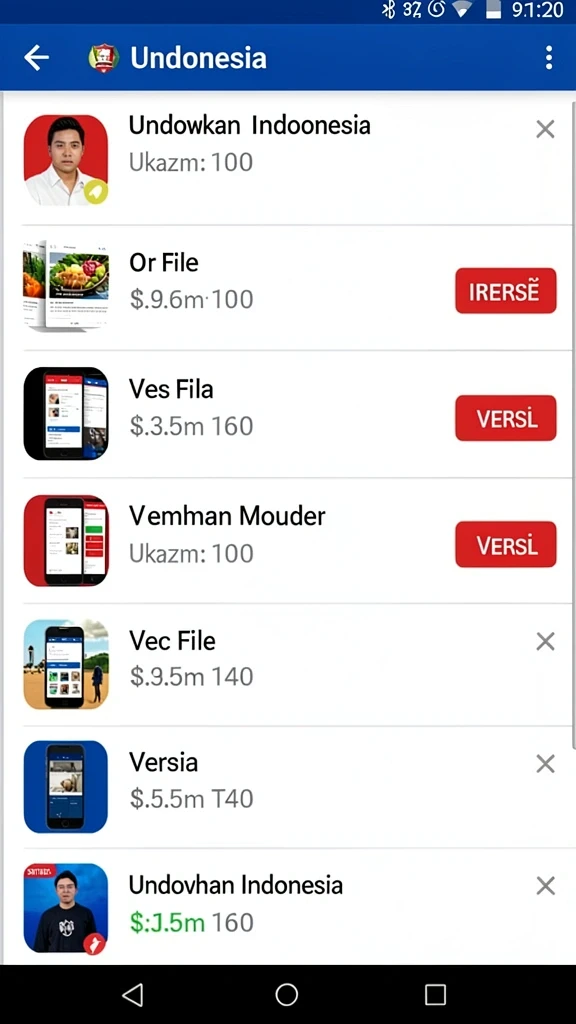Tap the VERSI button next to Vemhan Mouder
This screenshot has height=1024, width=576.
[x=505, y=544]
